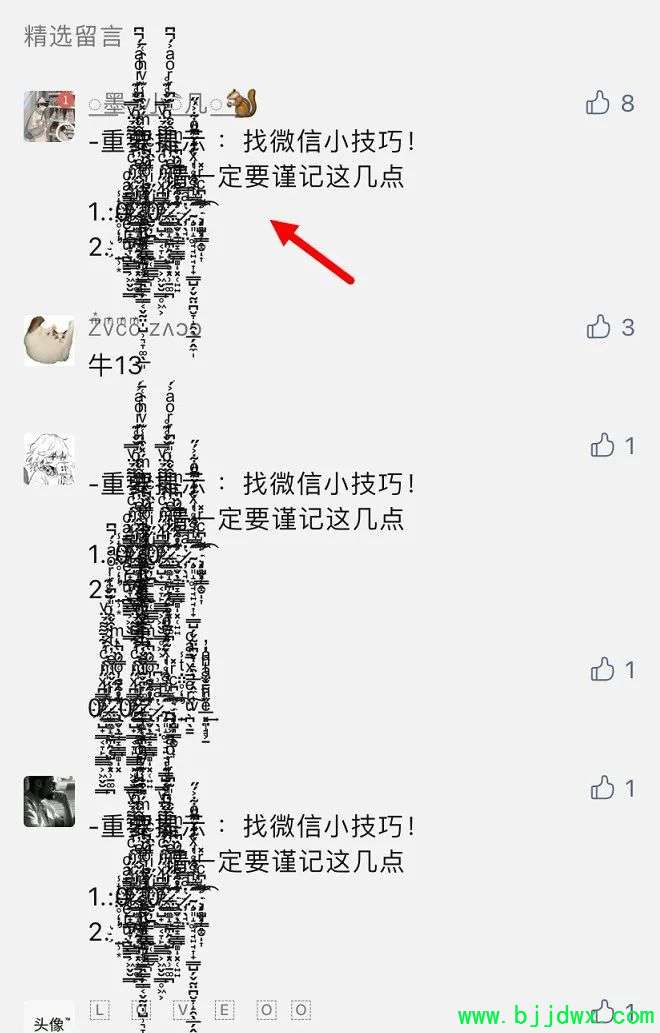Like the comment by the dark-photo-avatar user
660x1033 pixels.
pyautogui.click(x=602, y=788)
